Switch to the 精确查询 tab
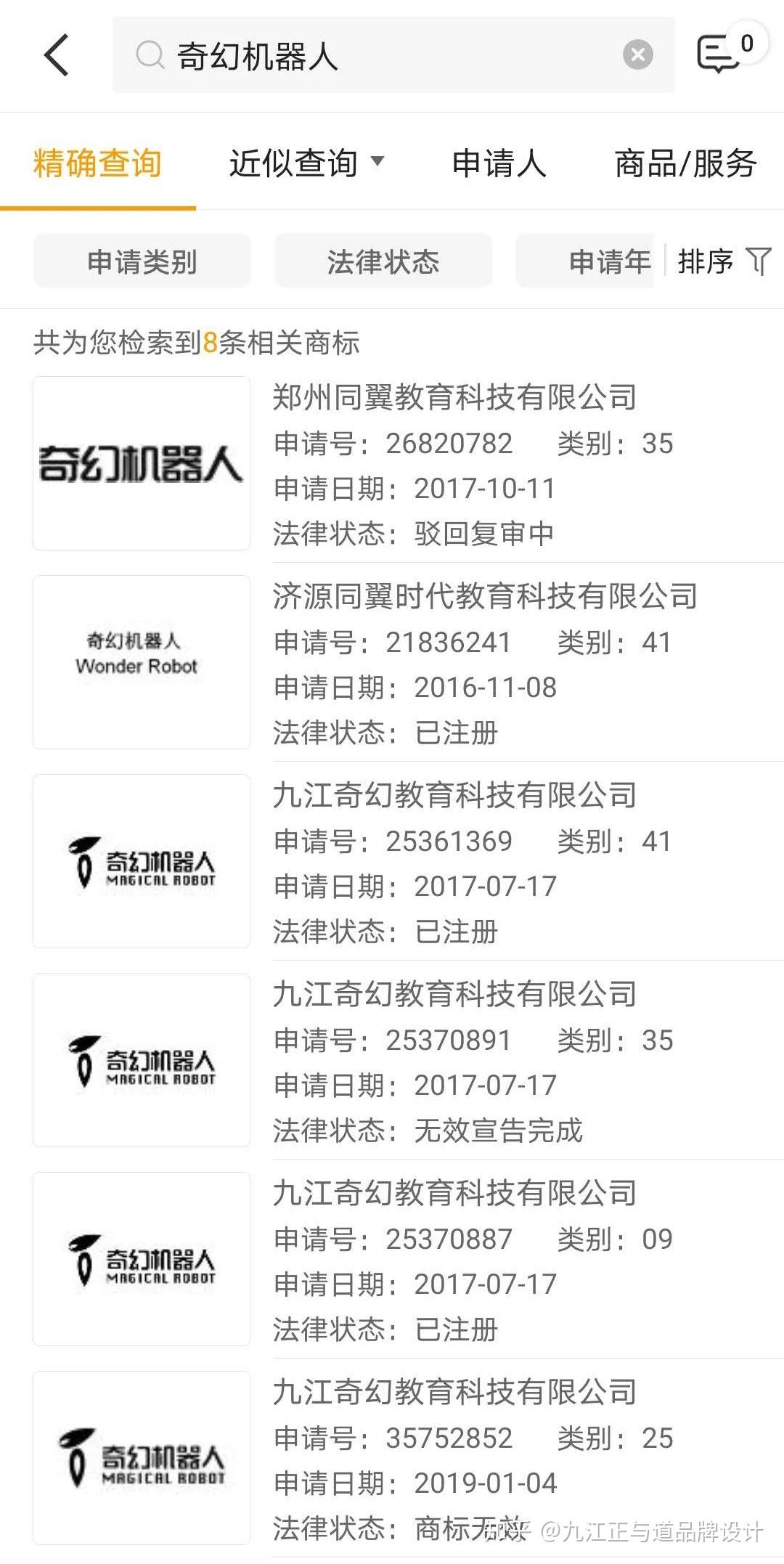Image resolution: width=784 pixels, height=1564 pixels. [x=97, y=163]
